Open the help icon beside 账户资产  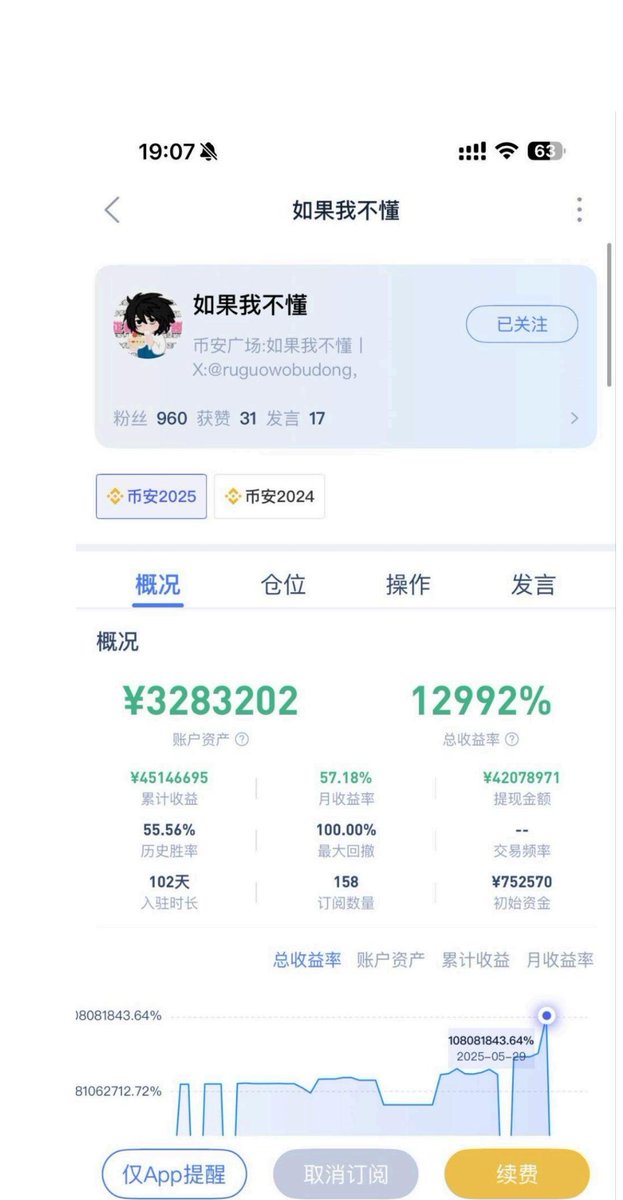[x=242, y=739]
